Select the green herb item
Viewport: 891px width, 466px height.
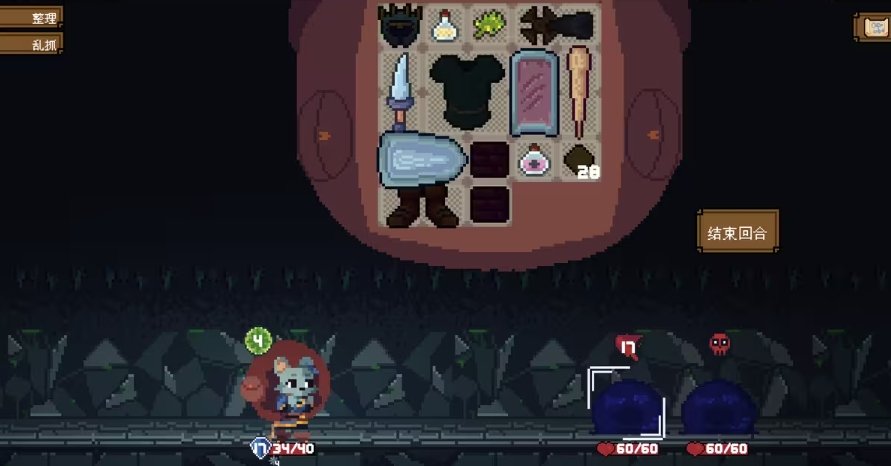coord(490,25)
